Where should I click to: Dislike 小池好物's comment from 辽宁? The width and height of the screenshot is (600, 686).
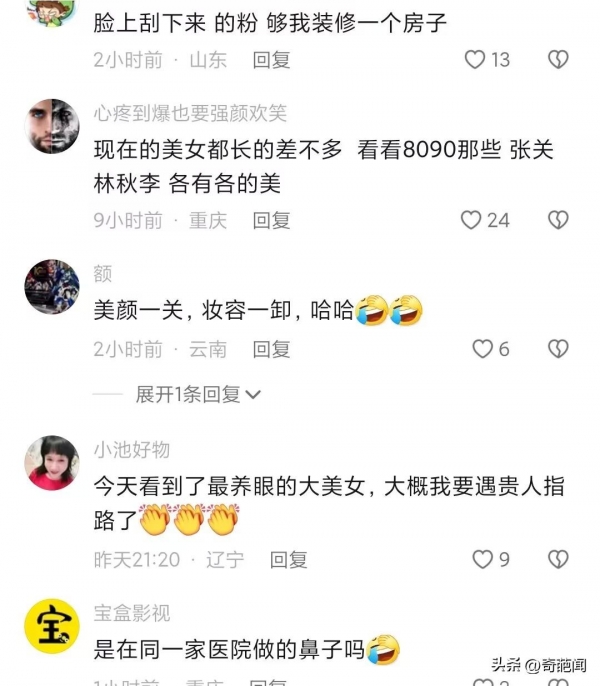[x=558, y=560]
